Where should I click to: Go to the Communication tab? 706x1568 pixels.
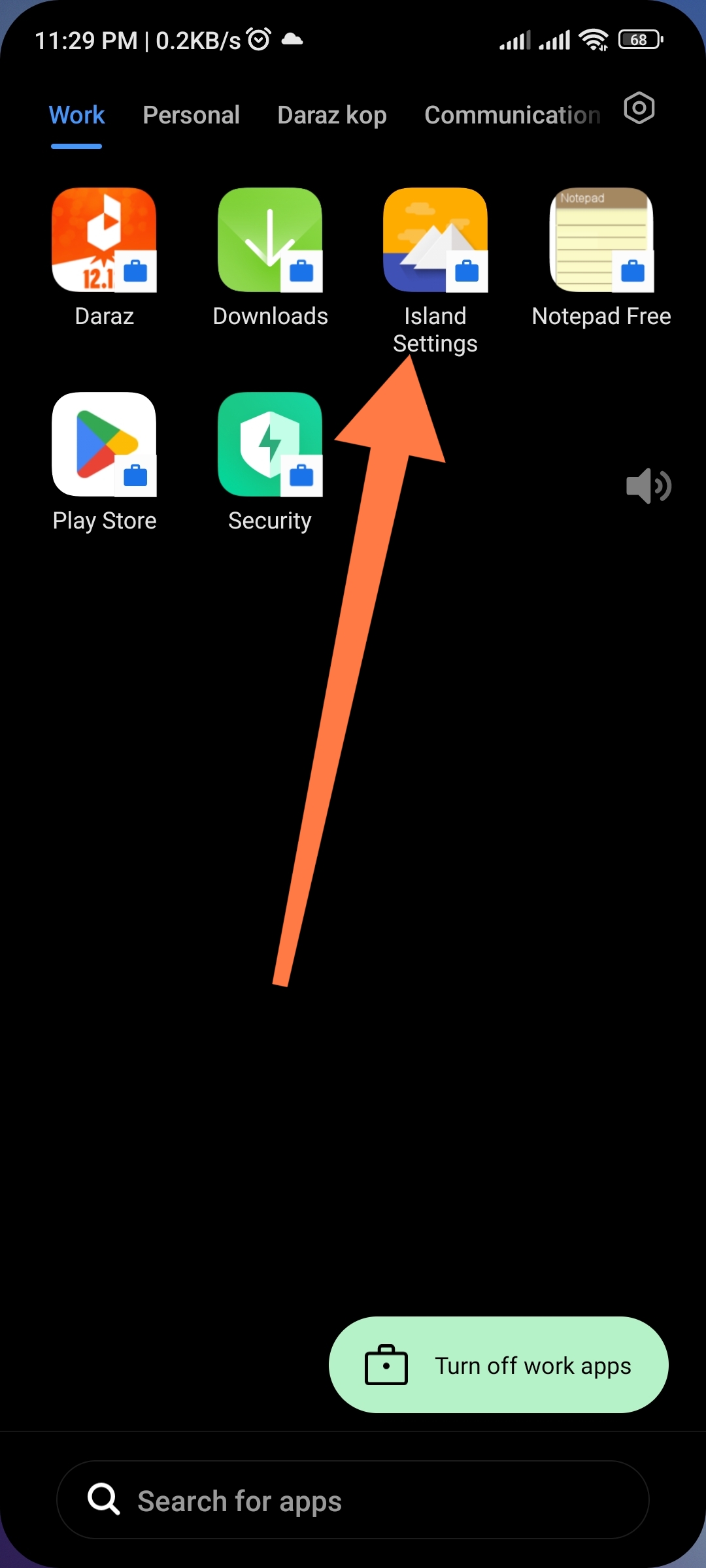click(512, 116)
